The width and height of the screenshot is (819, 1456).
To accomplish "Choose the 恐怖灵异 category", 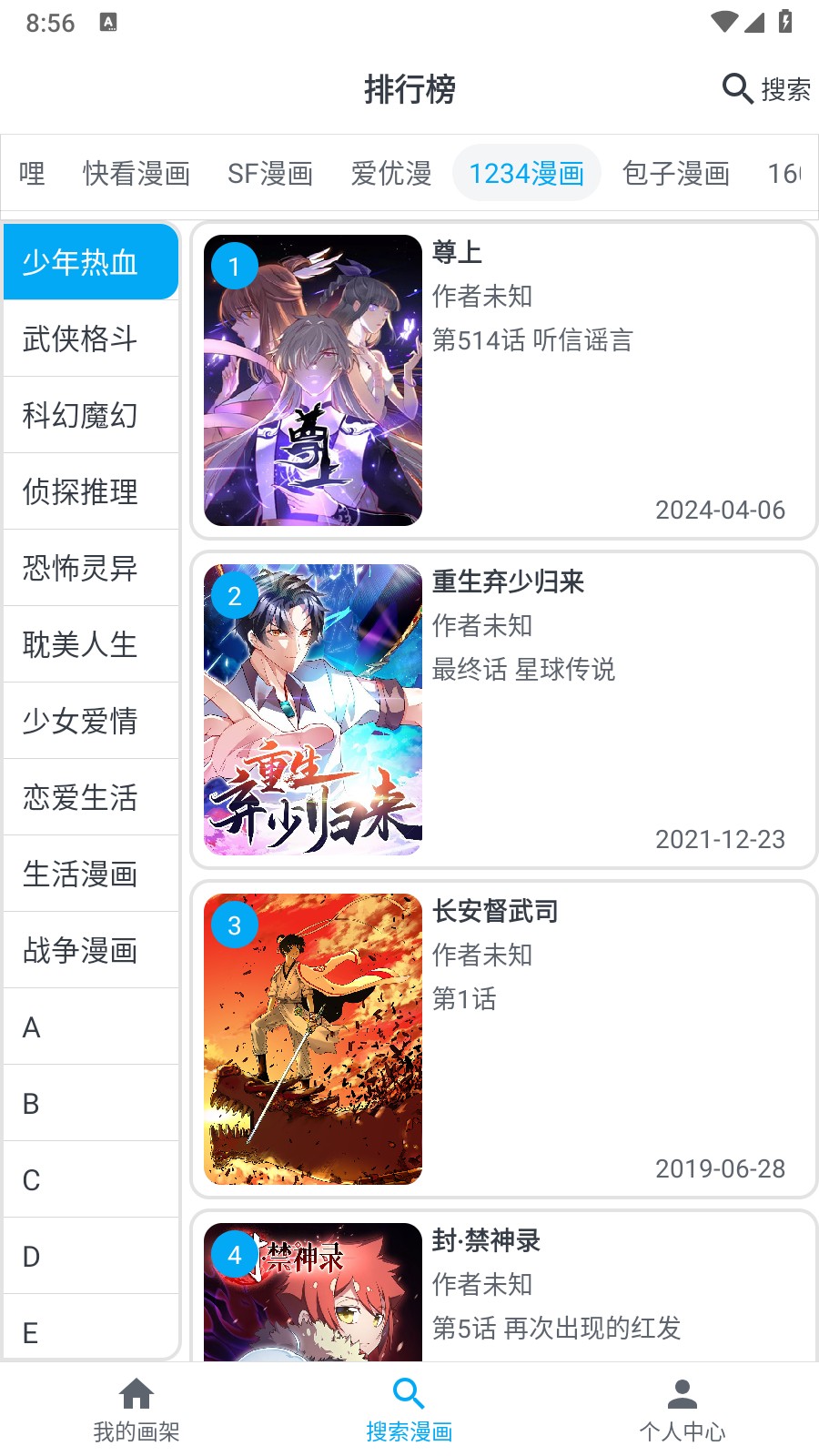I will click(x=79, y=569).
